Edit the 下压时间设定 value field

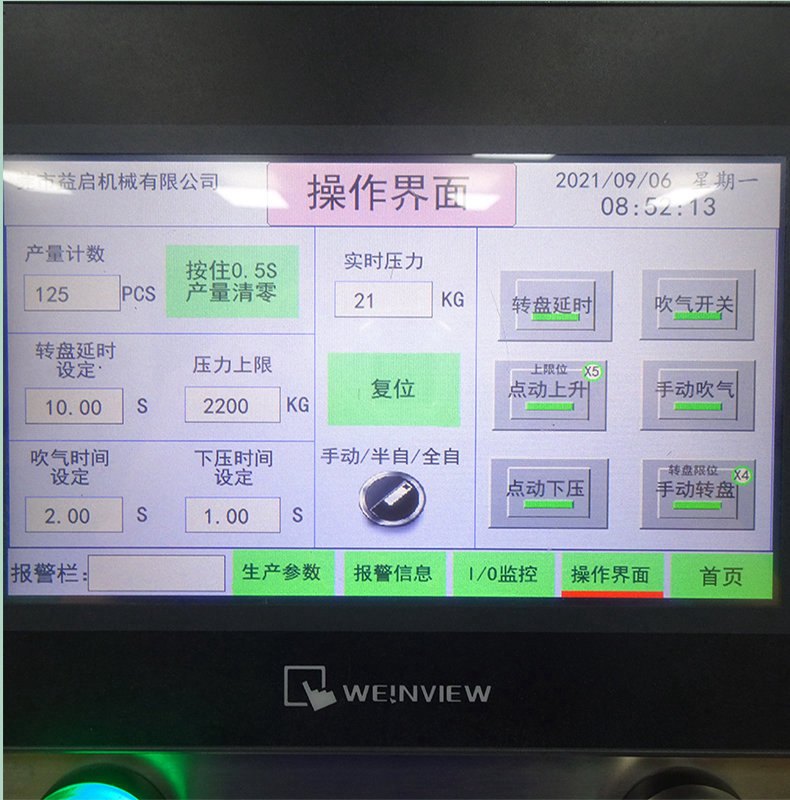click(231, 515)
